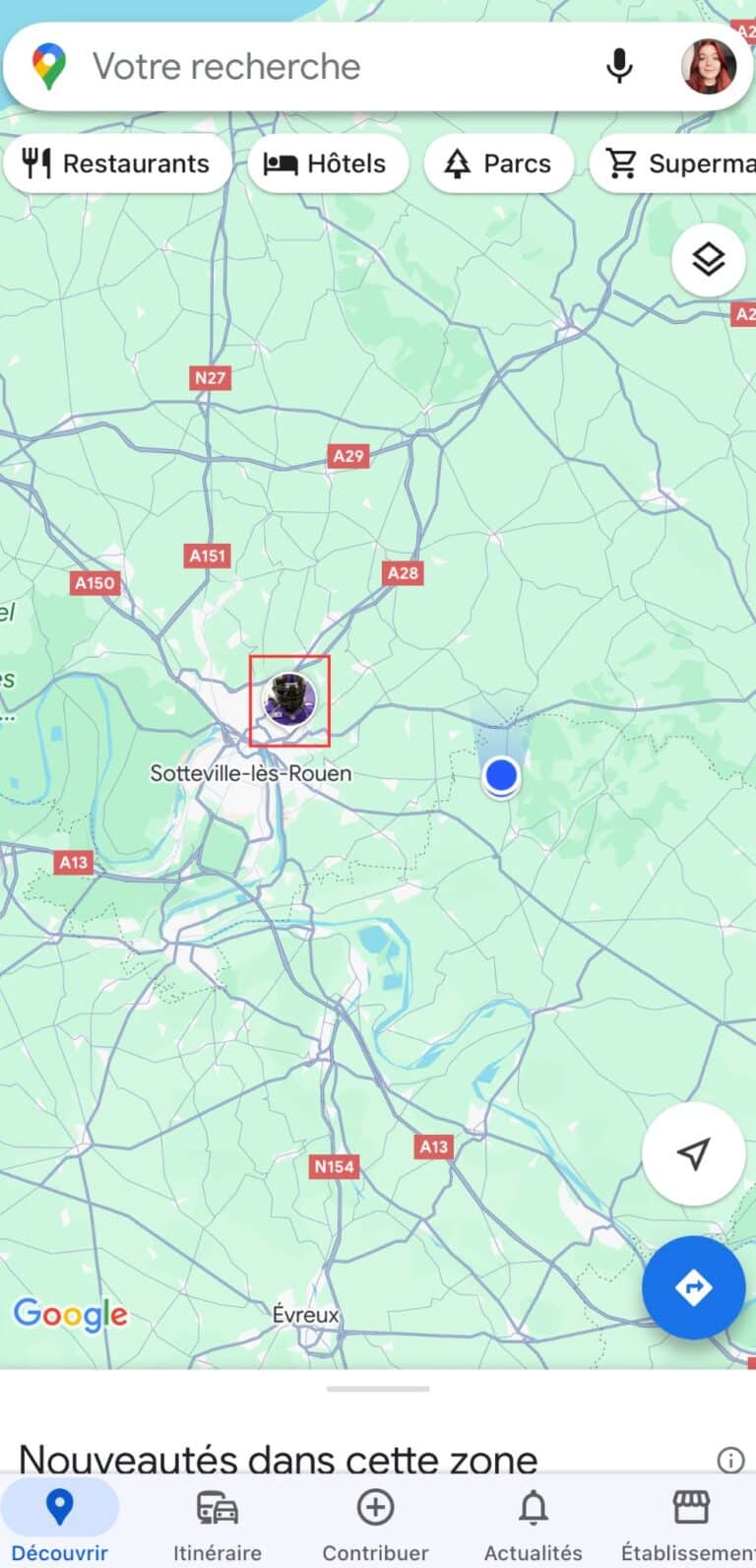This screenshot has height=1568, width=756.
Task: Tap the blue dot showing your position
Action: pos(501,775)
